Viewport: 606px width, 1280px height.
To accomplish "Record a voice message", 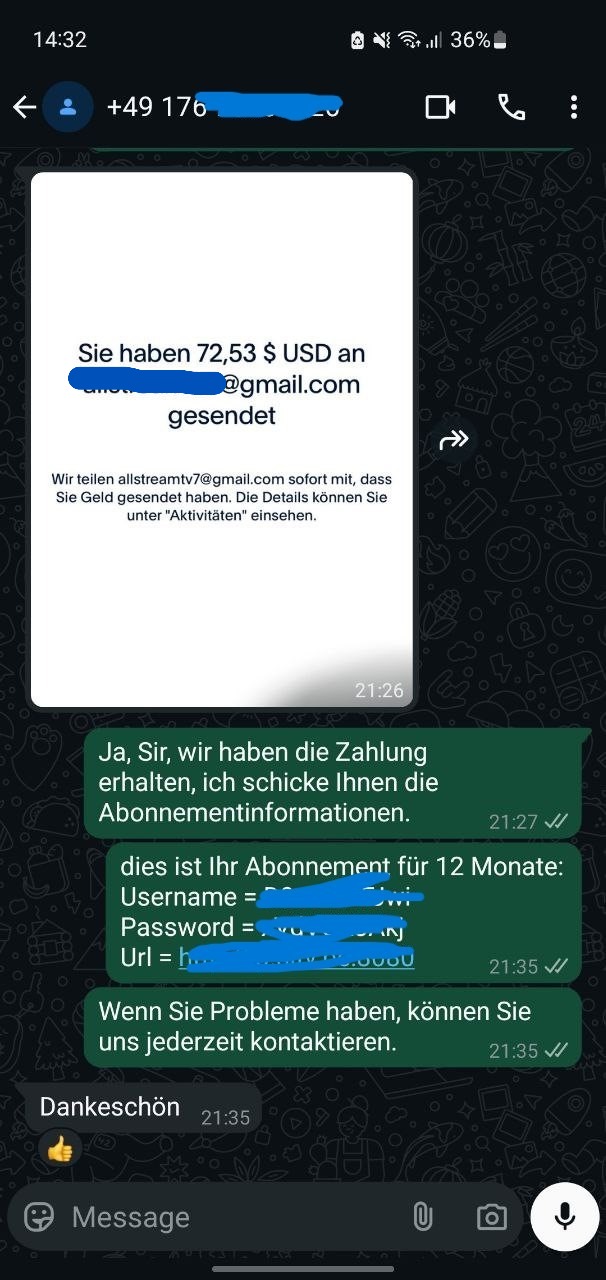I will [x=565, y=1216].
